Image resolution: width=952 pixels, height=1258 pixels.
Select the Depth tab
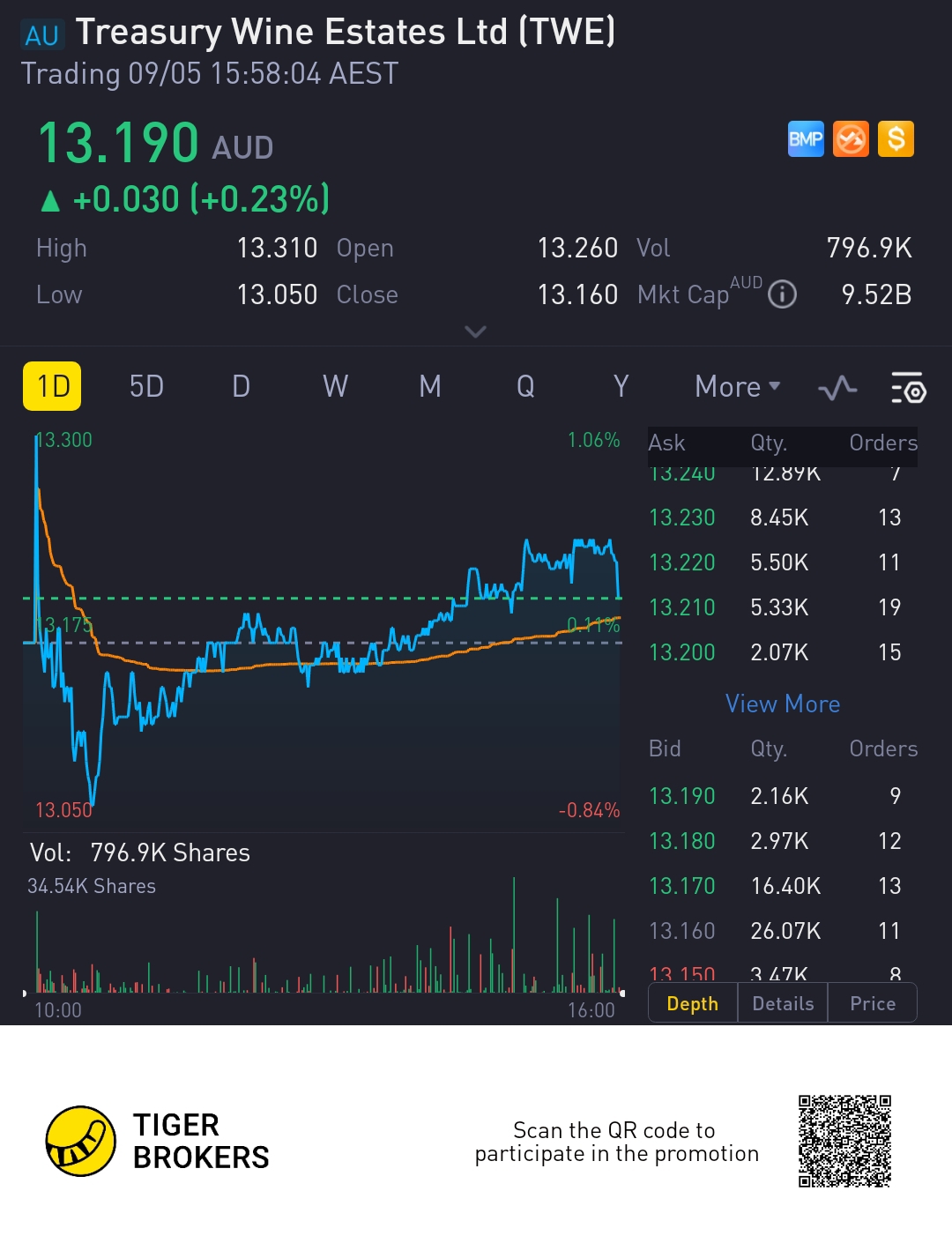[693, 1004]
